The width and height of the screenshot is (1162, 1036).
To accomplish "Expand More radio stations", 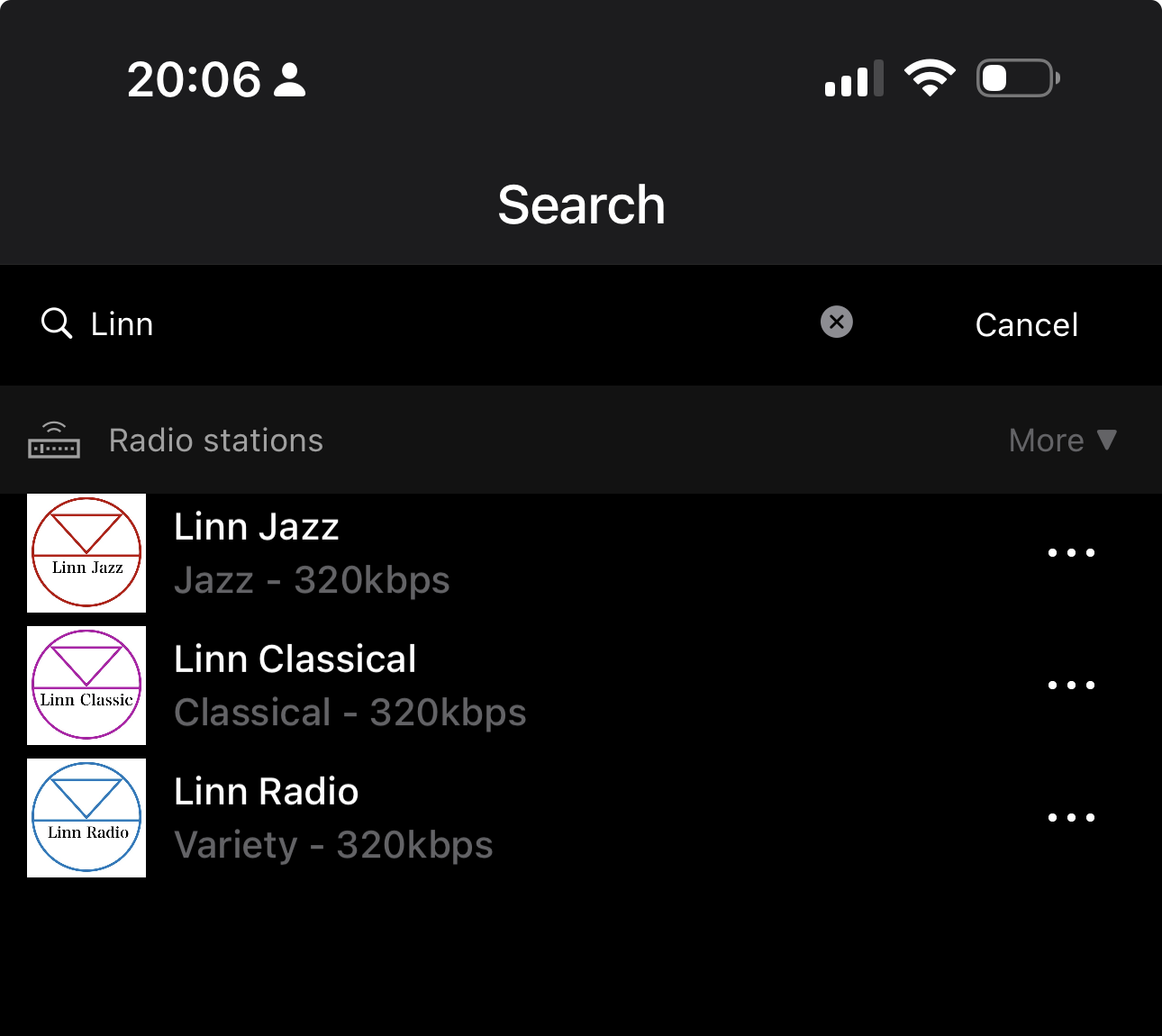I will [1062, 441].
